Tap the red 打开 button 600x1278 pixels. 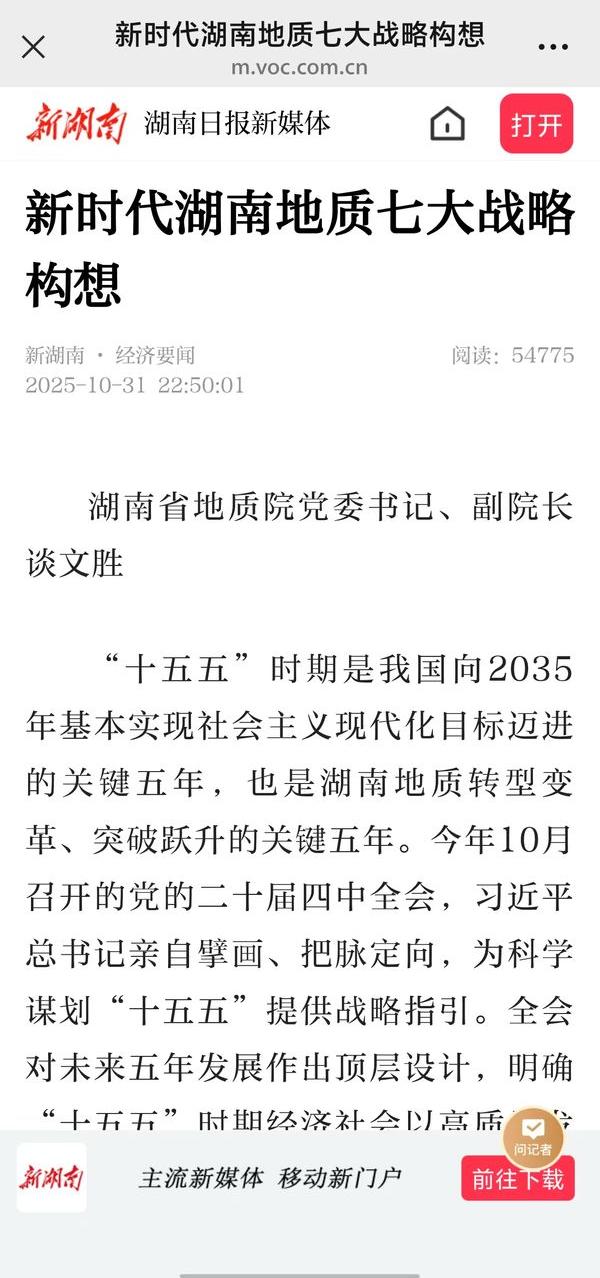(x=537, y=124)
